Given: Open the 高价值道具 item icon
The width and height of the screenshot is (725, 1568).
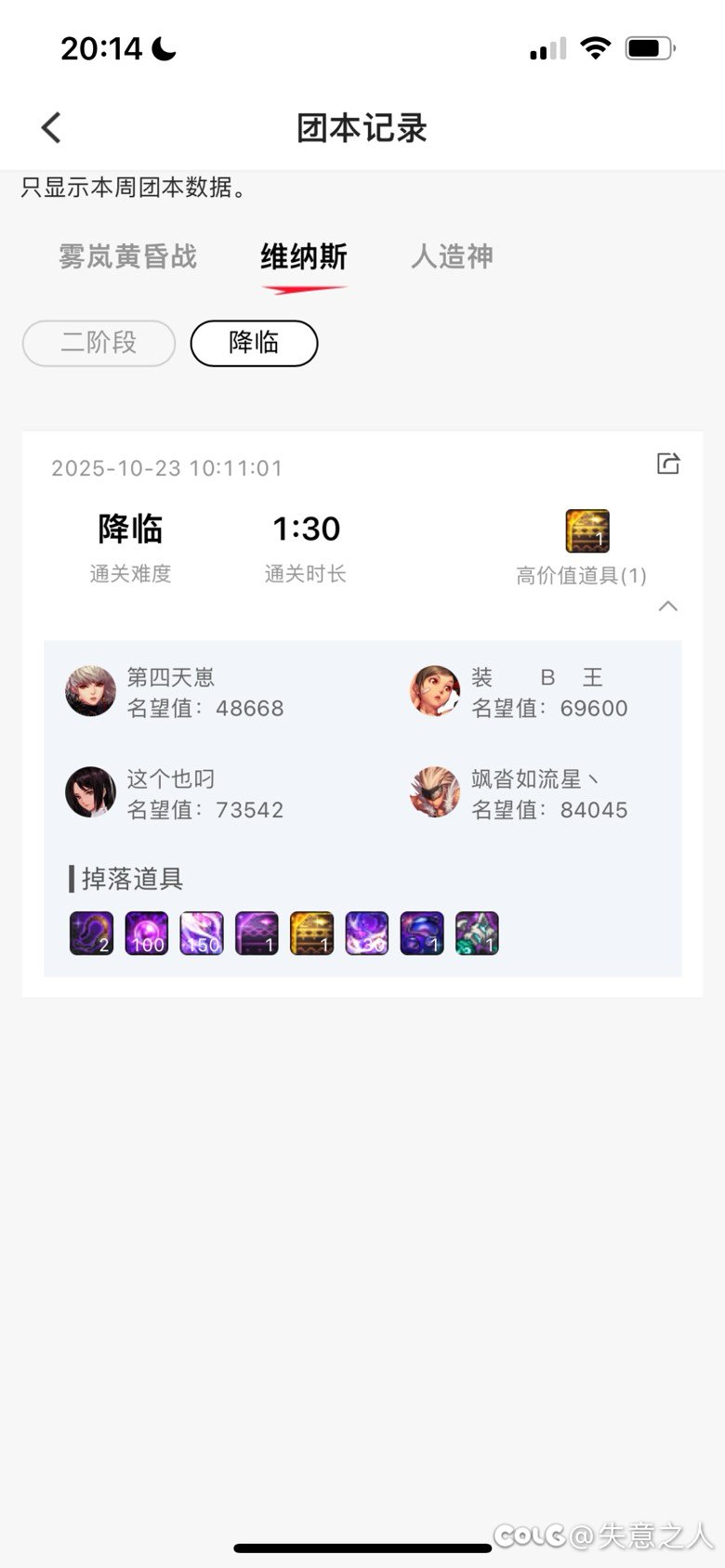Looking at the screenshot, I should coord(587,531).
